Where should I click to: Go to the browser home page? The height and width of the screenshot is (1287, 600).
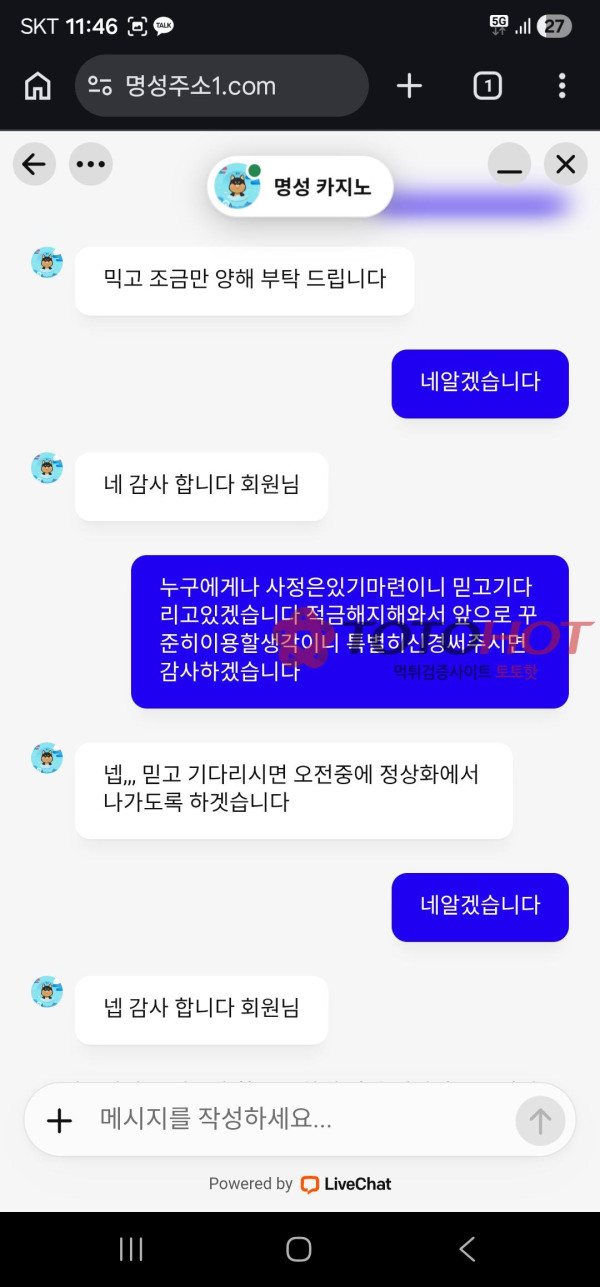[x=37, y=86]
